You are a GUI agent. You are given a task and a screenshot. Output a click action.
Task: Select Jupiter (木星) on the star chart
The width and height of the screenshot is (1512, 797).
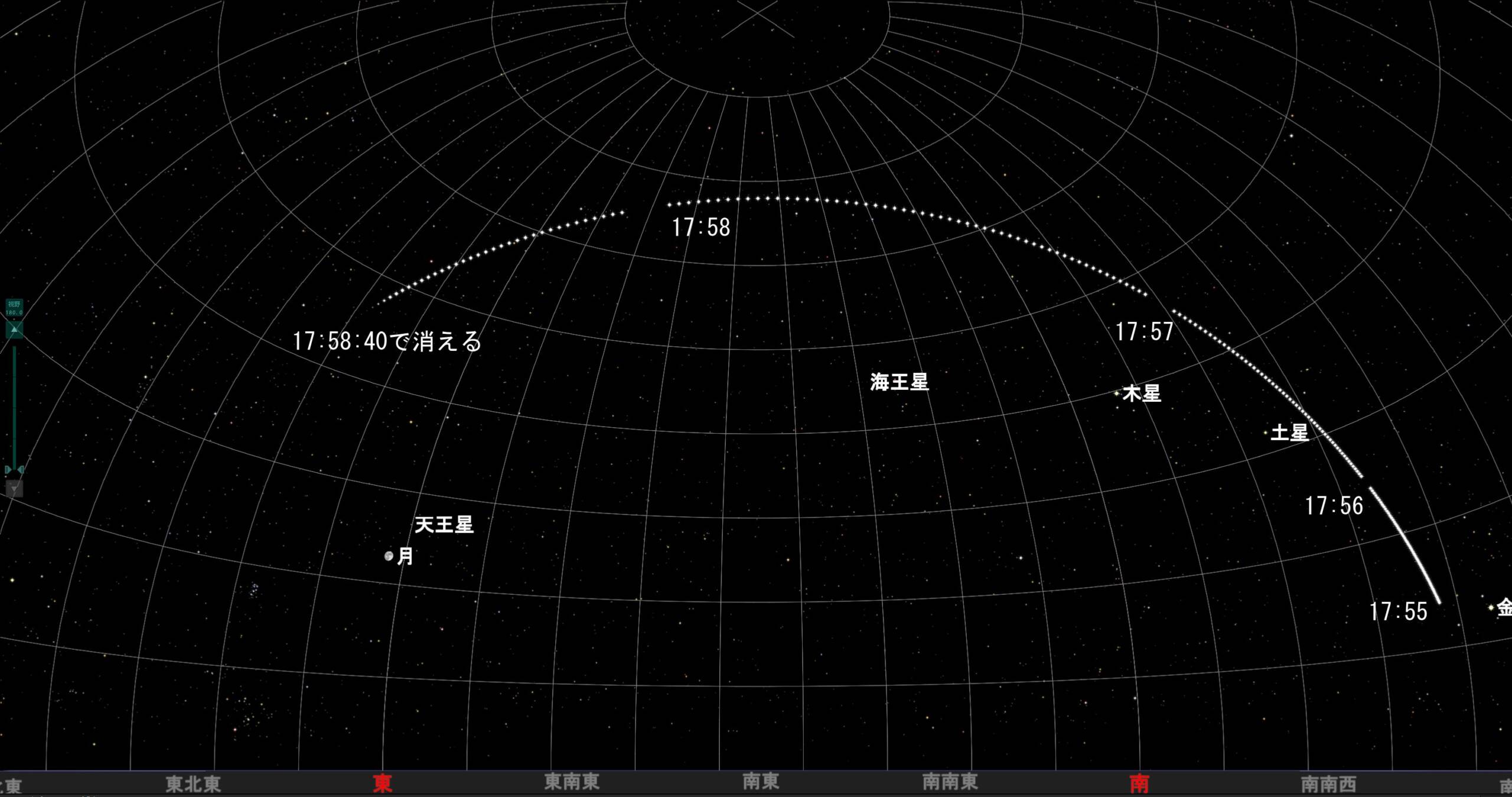[1116, 393]
